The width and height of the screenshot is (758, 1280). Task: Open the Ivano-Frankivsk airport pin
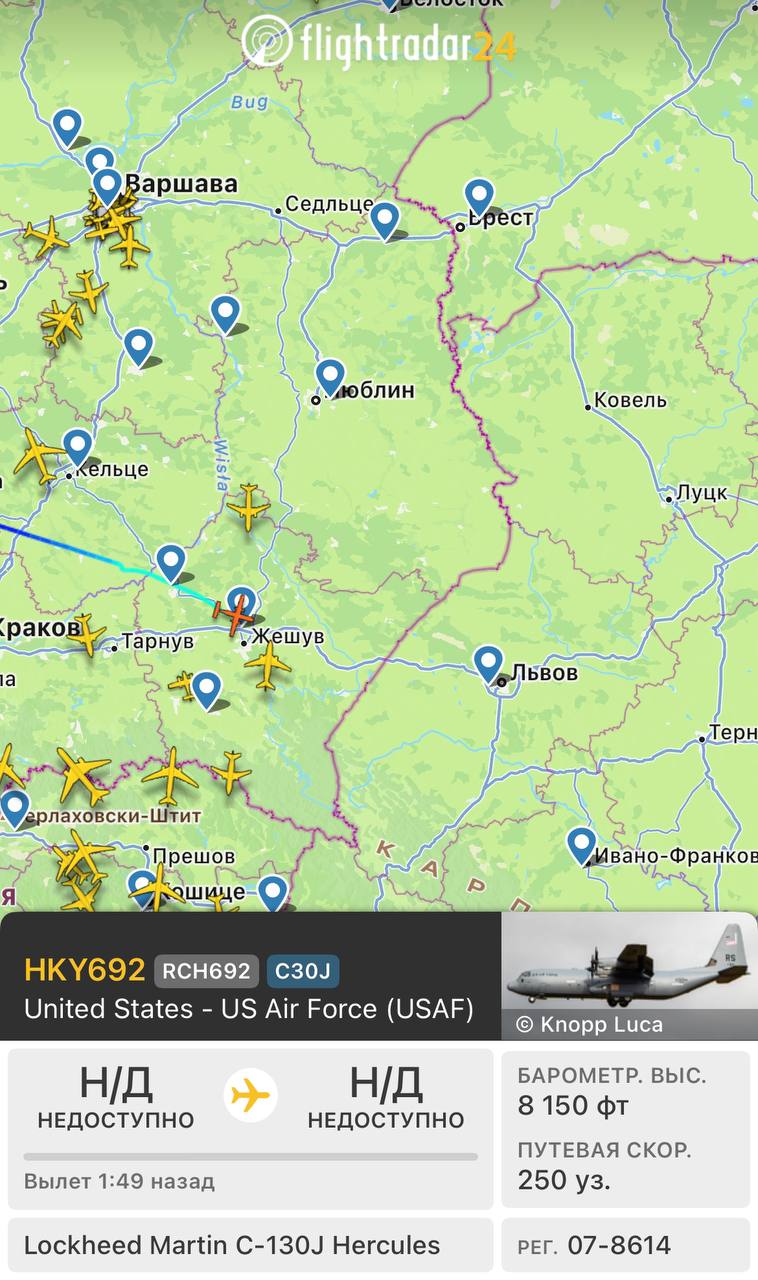(x=581, y=843)
